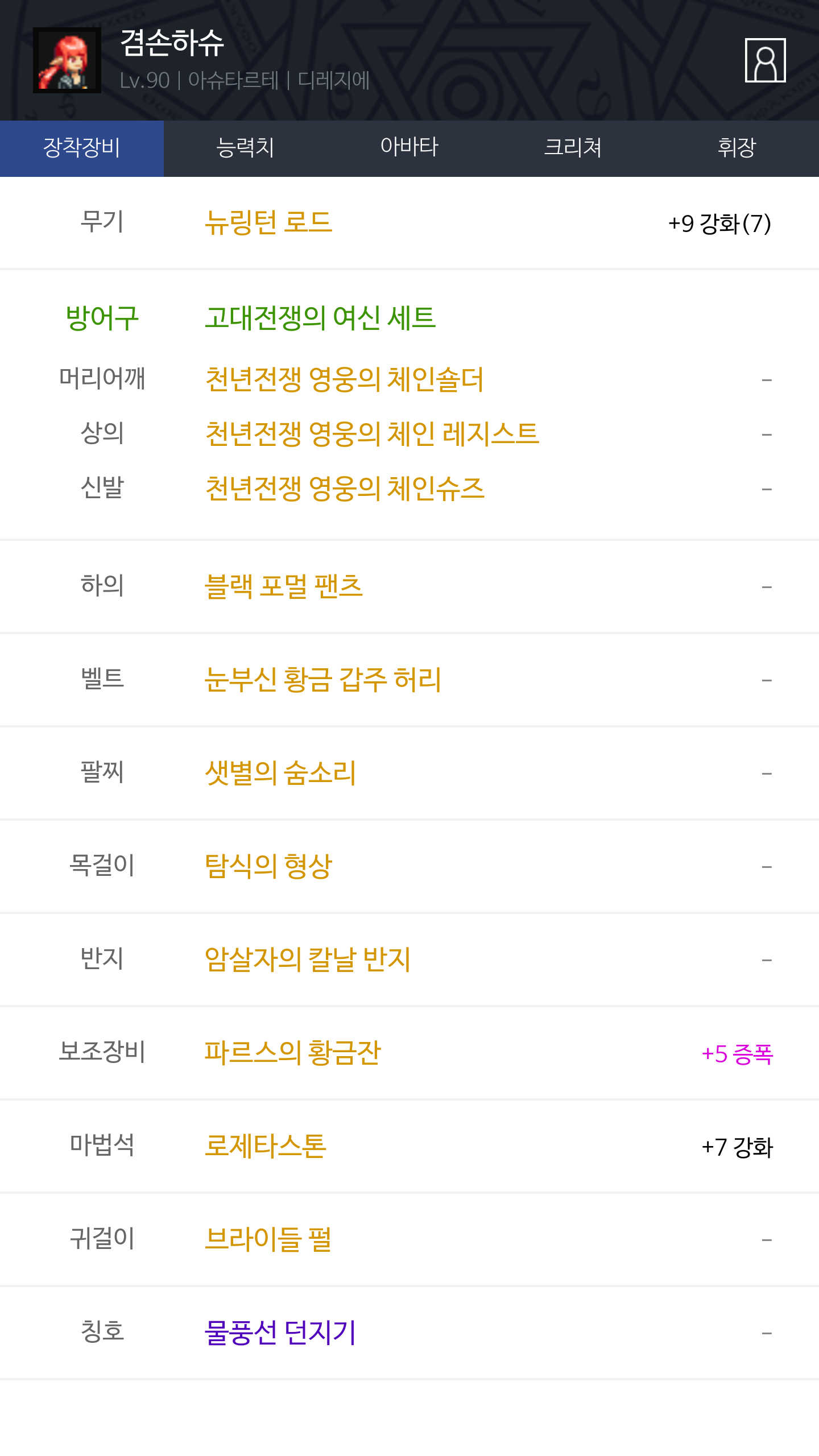Open 천년전쟁 영웅의 체인 레지스트 item
The width and height of the screenshot is (819, 1456).
click(x=372, y=433)
